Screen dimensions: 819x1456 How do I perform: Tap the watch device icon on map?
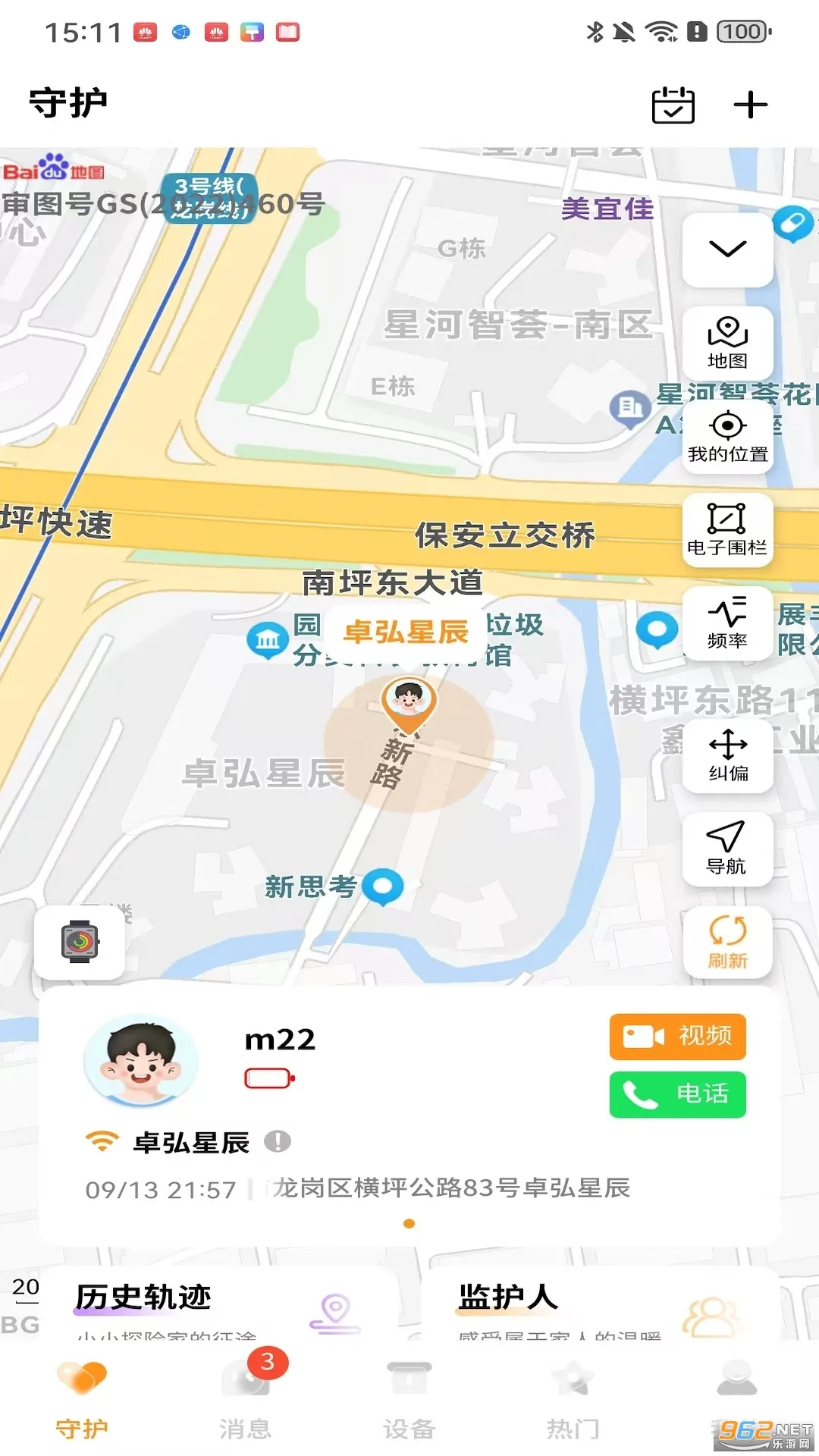pyautogui.click(x=80, y=942)
